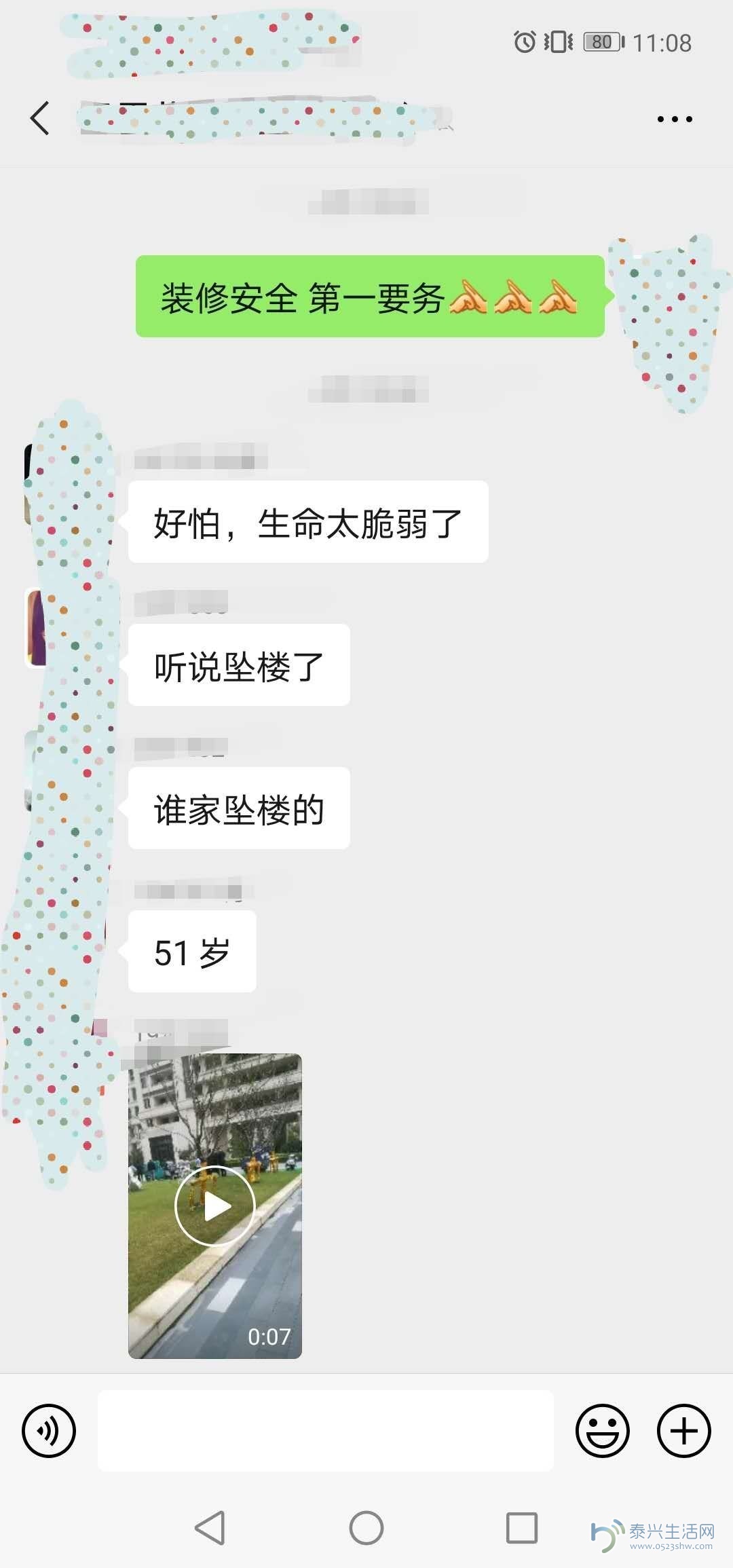Play the 0:07 video message
Screen dimensions: 733x1568
click(x=215, y=1206)
